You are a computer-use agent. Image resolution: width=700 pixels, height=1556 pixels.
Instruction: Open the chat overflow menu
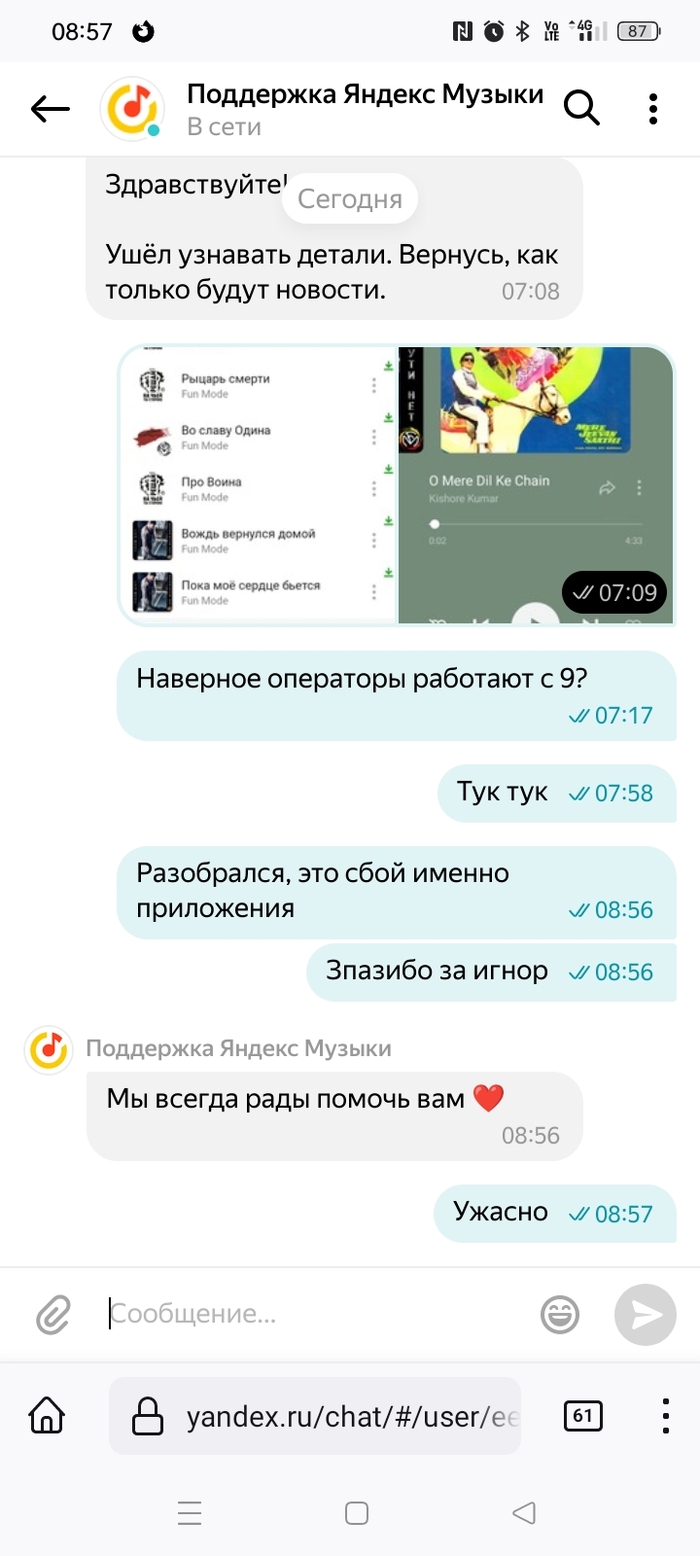(653, 108)
